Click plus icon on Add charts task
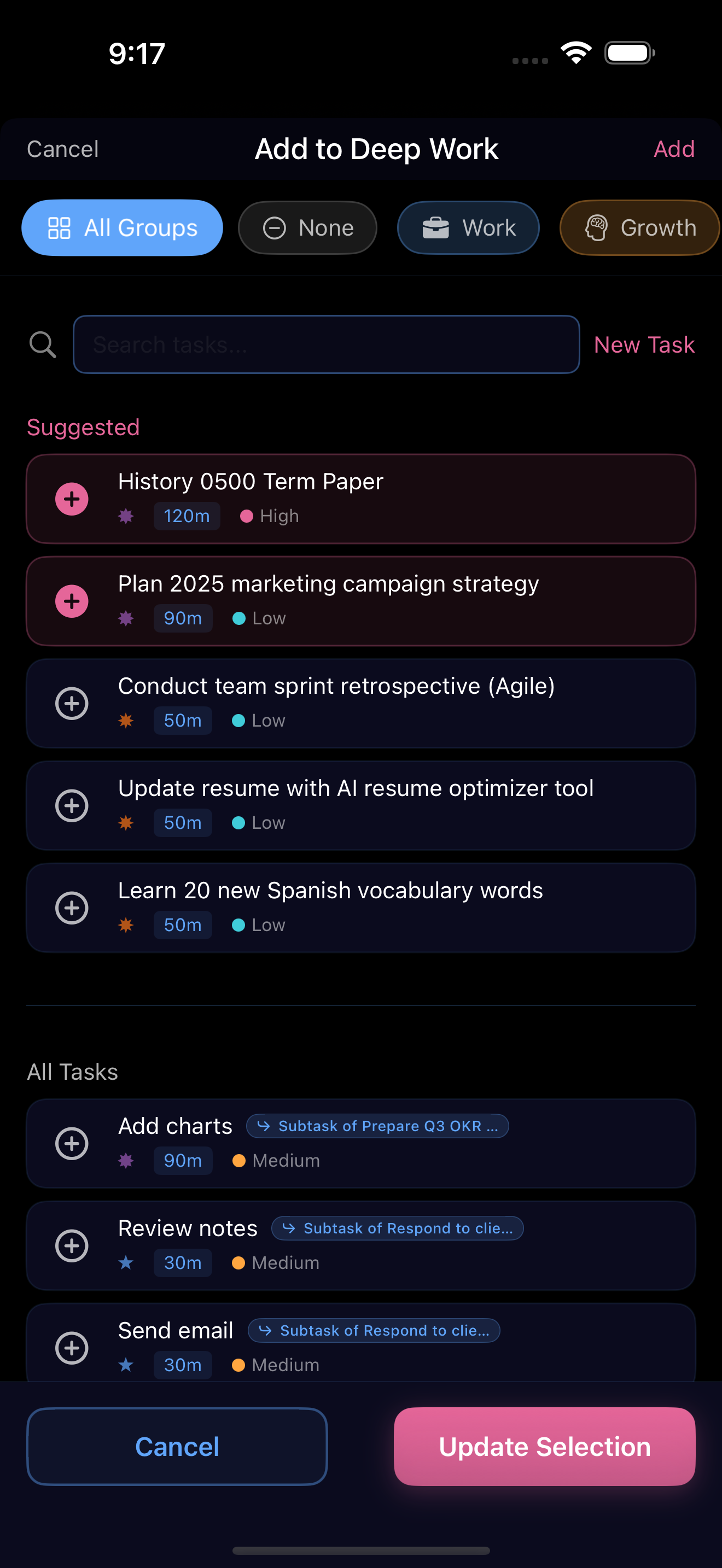 tap(71, 1143)
